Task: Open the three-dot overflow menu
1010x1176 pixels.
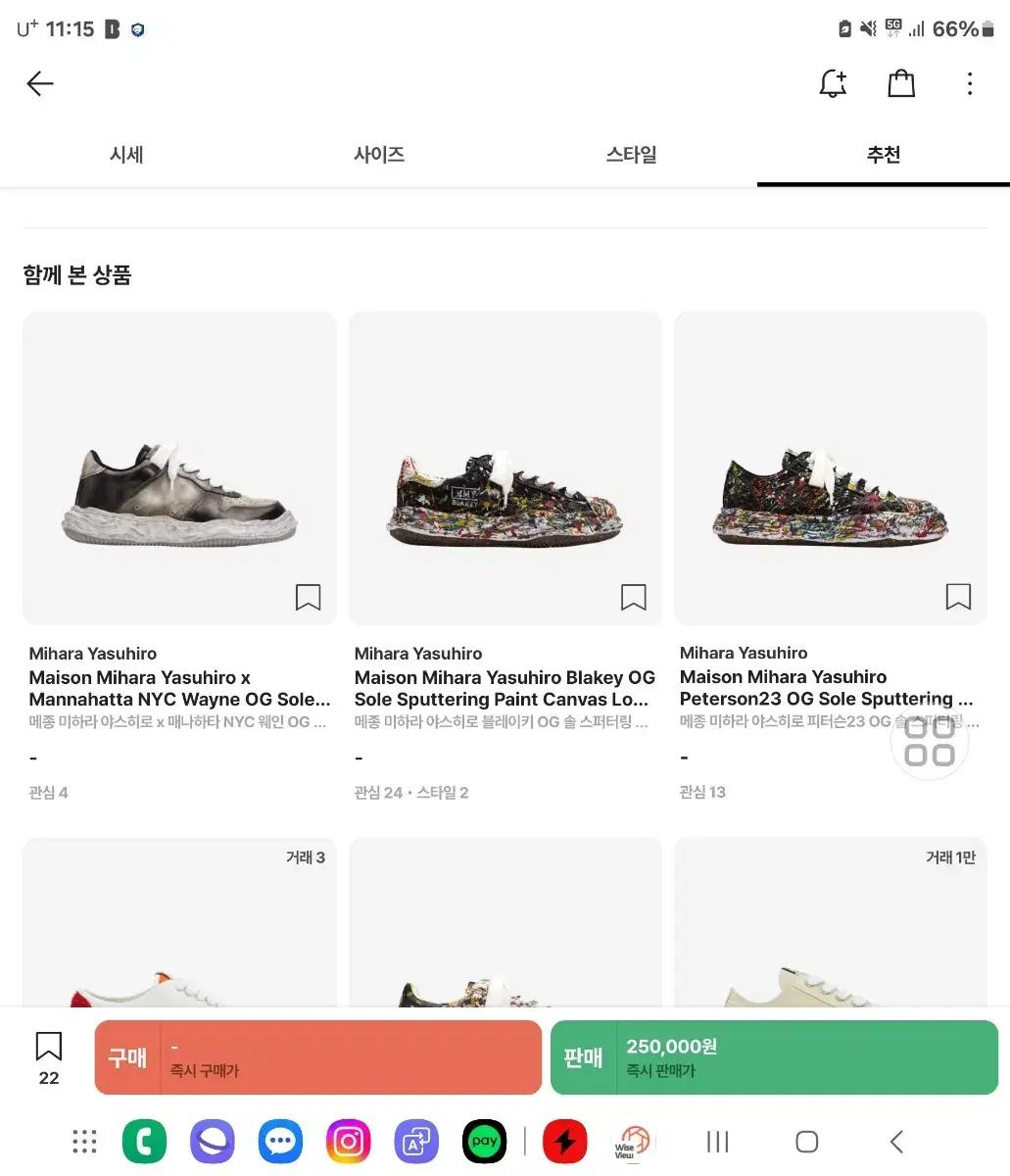Action: pyautogui.click(x=969, y=83)
